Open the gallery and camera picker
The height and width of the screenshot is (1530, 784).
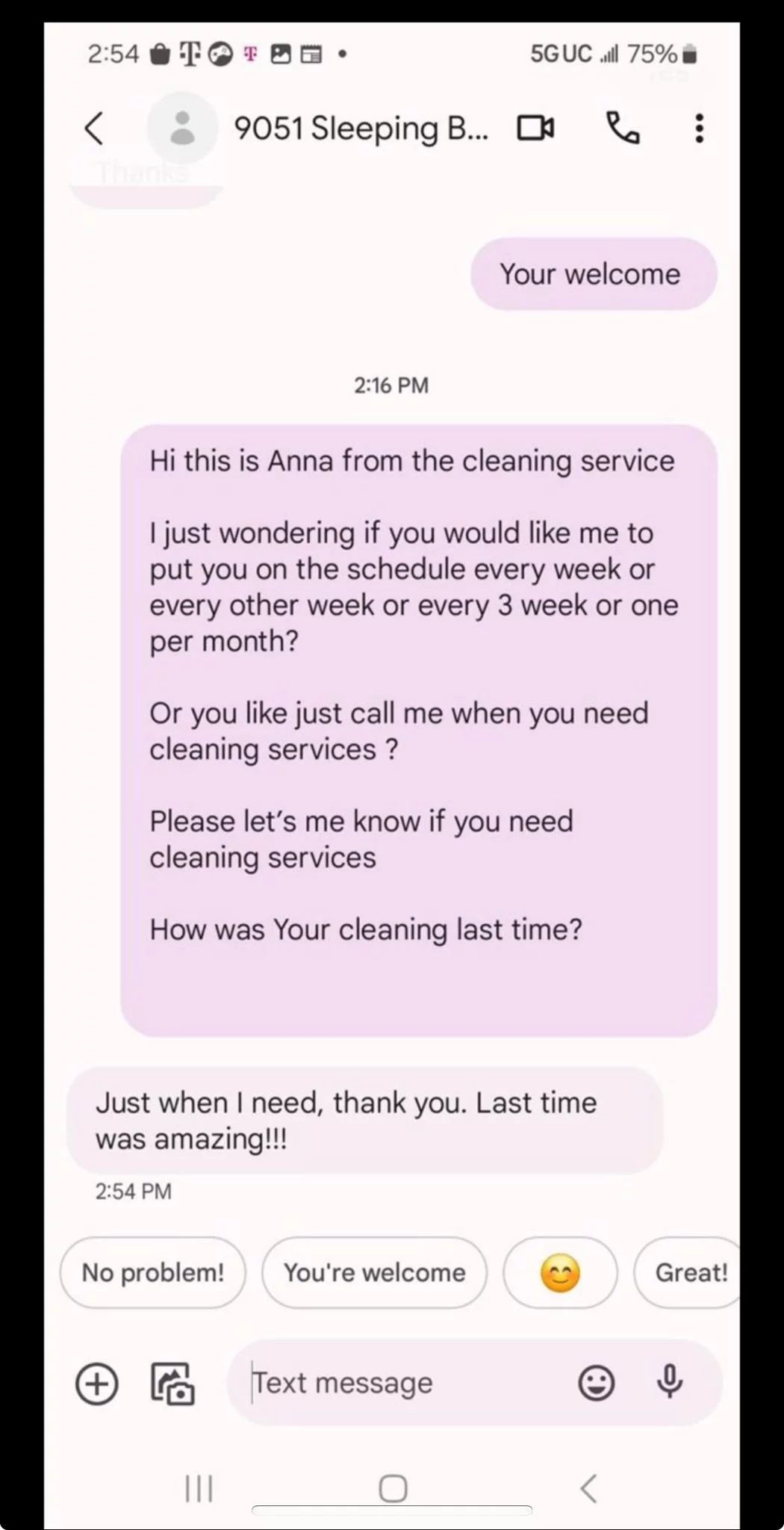(x=173, y=1384)
